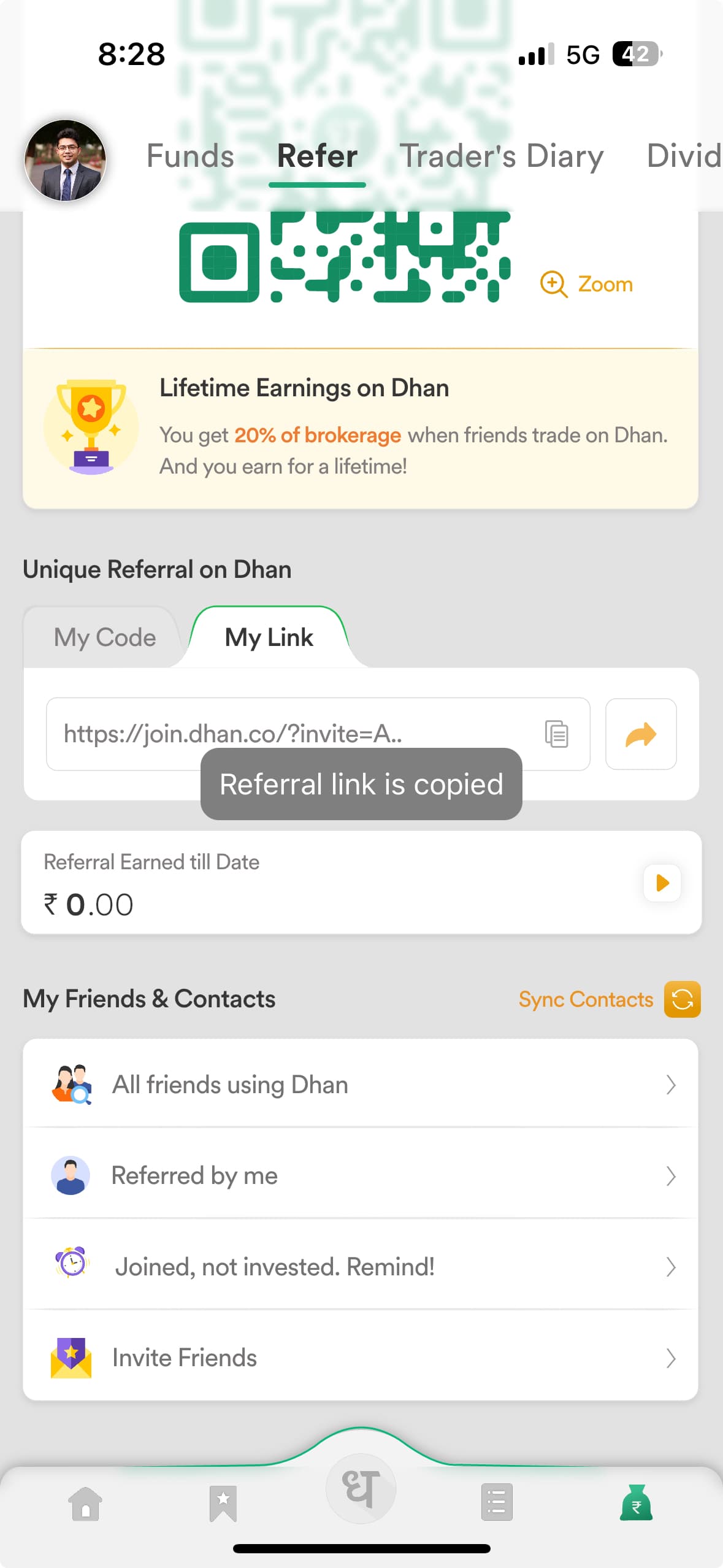723x1568 pixels.
Task: Copy the referral link
Action: pos(557,734)
